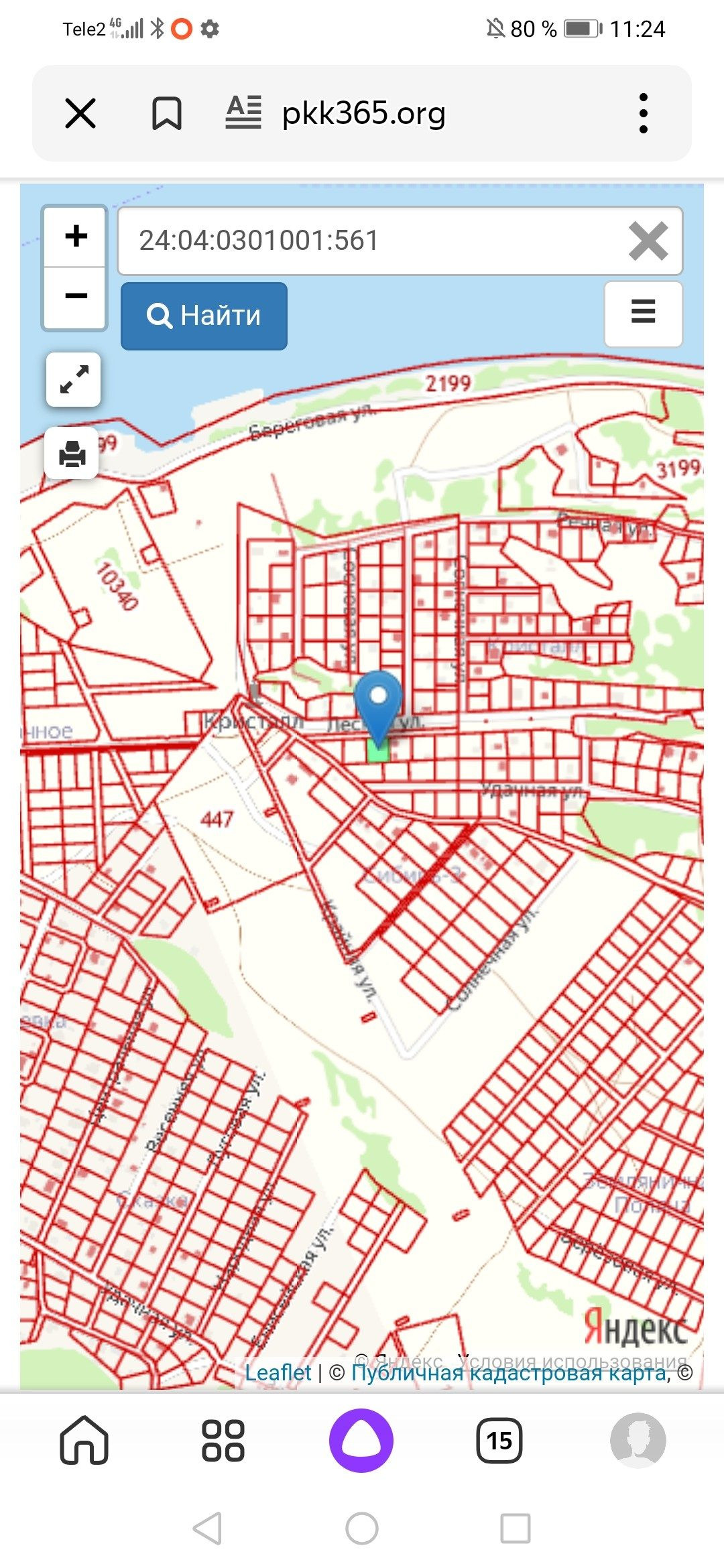Close the browser tab with X
This screenshot has width=724, height=1568.
point(80,113)
